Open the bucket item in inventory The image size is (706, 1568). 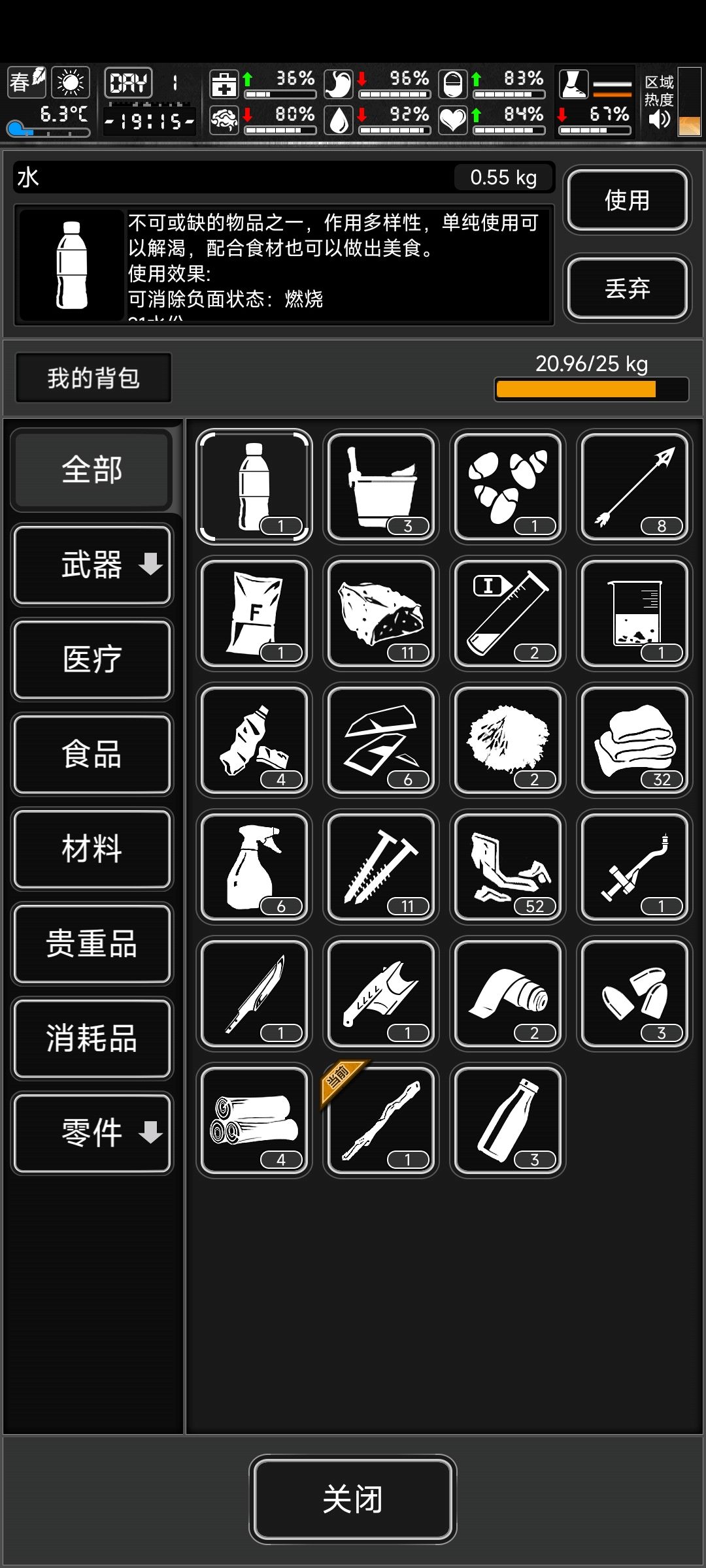pyautogui.click(x=380, y=487)
